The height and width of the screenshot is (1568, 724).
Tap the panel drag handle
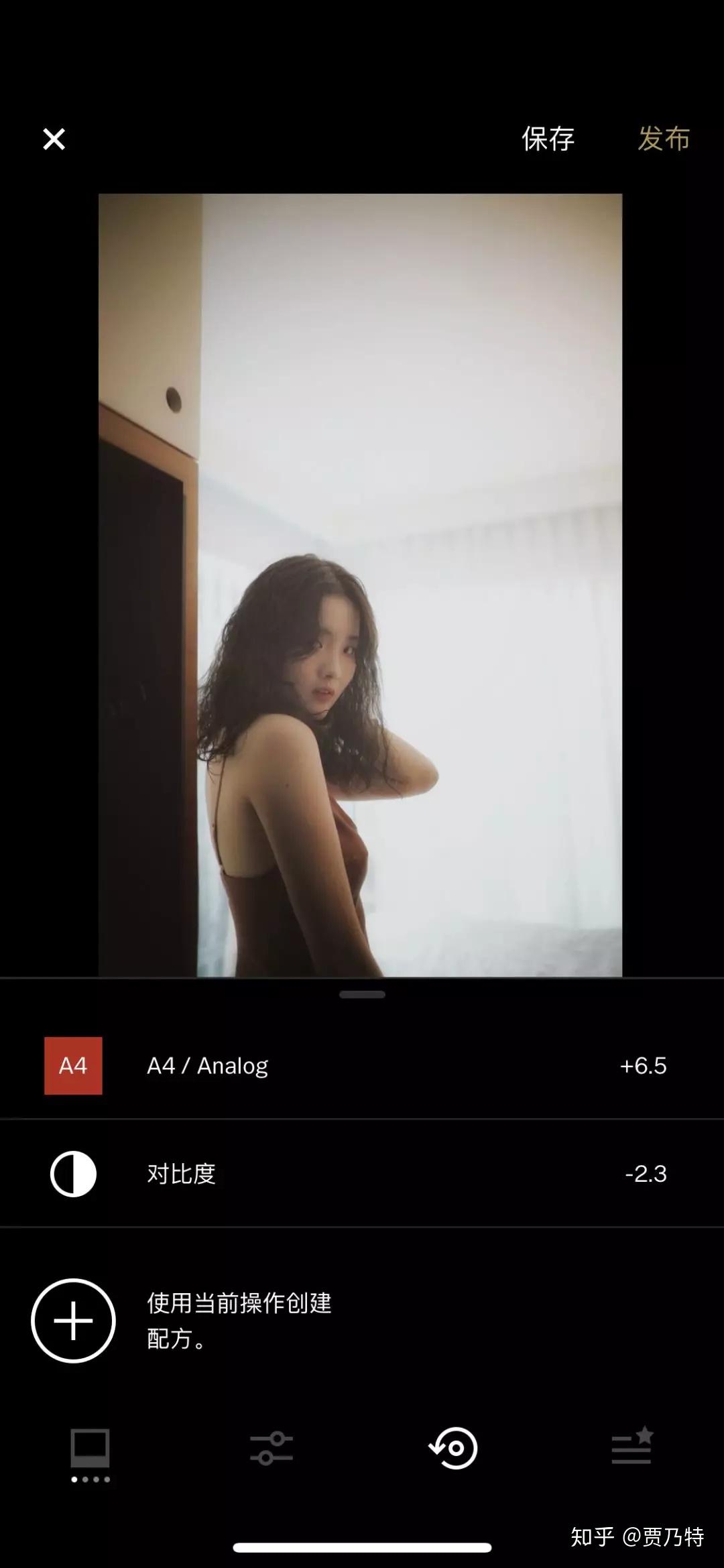point(362,995)
